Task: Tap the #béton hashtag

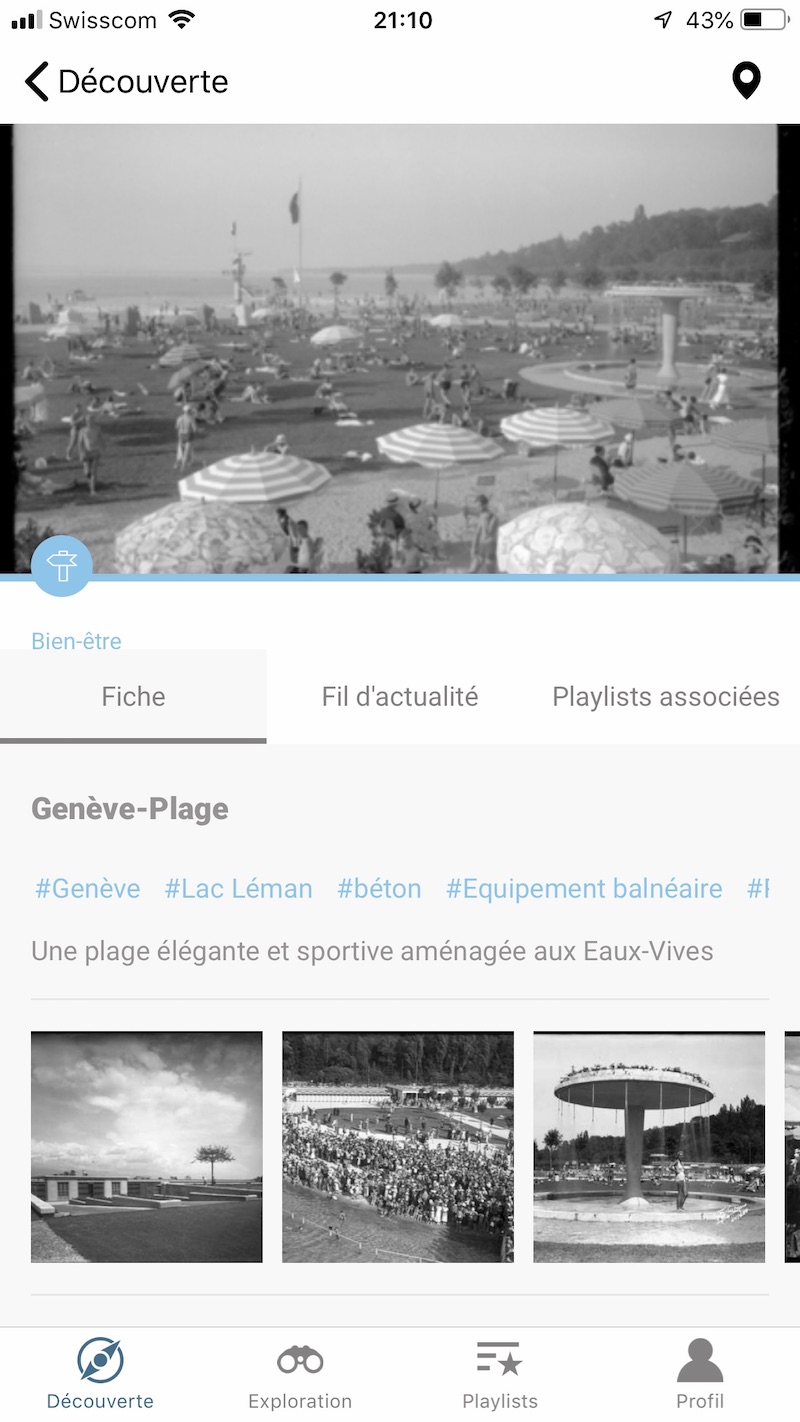Action: tap(379, 889)
